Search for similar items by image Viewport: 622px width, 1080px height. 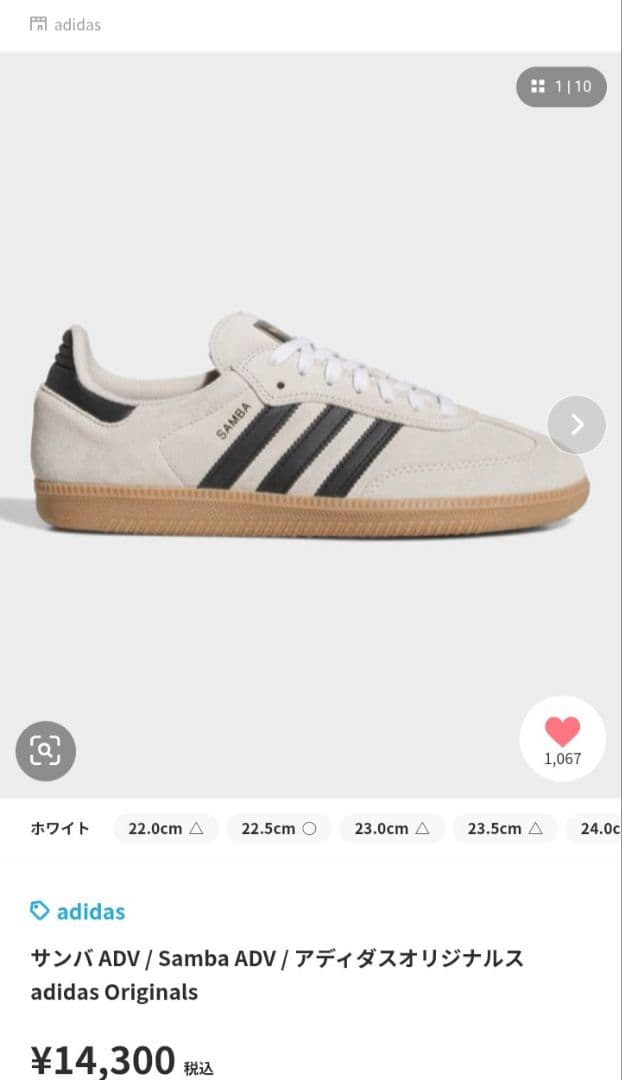[x=46, y=750]
